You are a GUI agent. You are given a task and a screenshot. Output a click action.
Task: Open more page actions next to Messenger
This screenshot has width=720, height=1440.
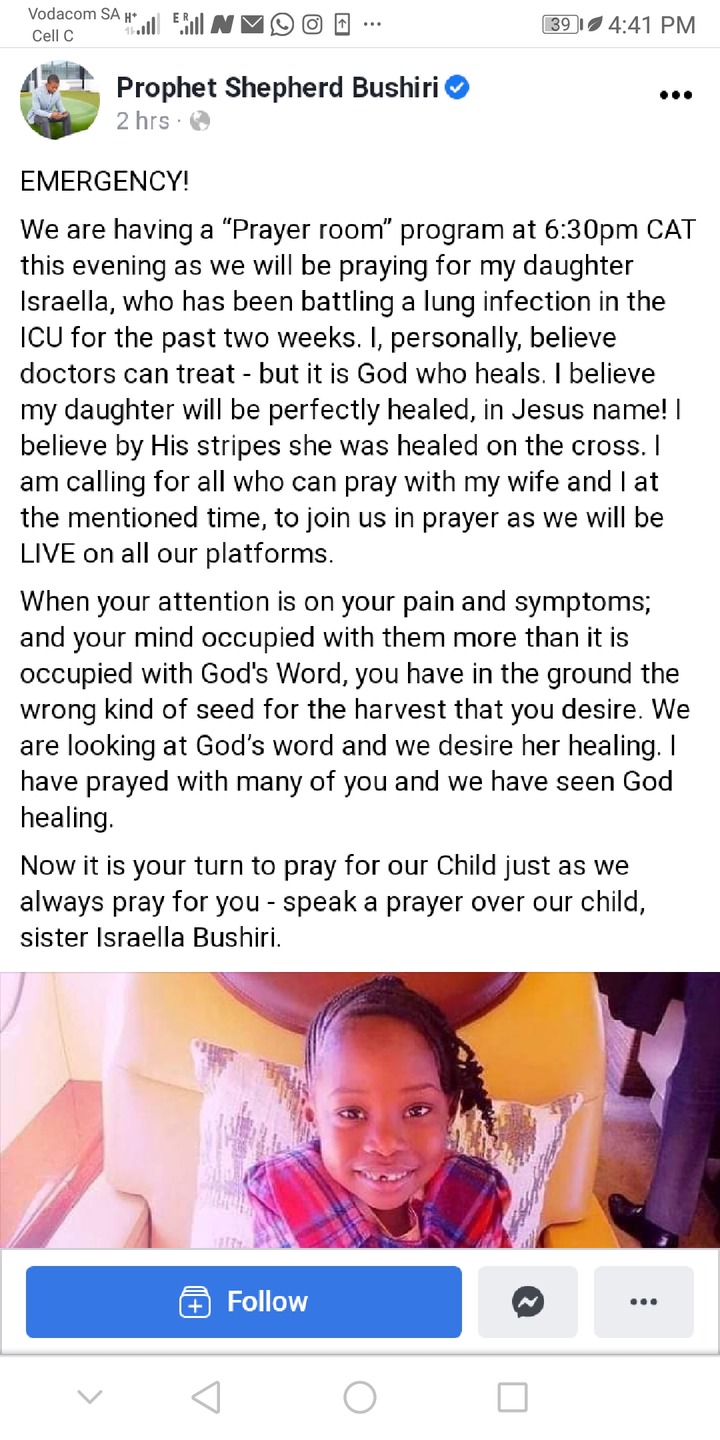click(x=643, y=1301)
